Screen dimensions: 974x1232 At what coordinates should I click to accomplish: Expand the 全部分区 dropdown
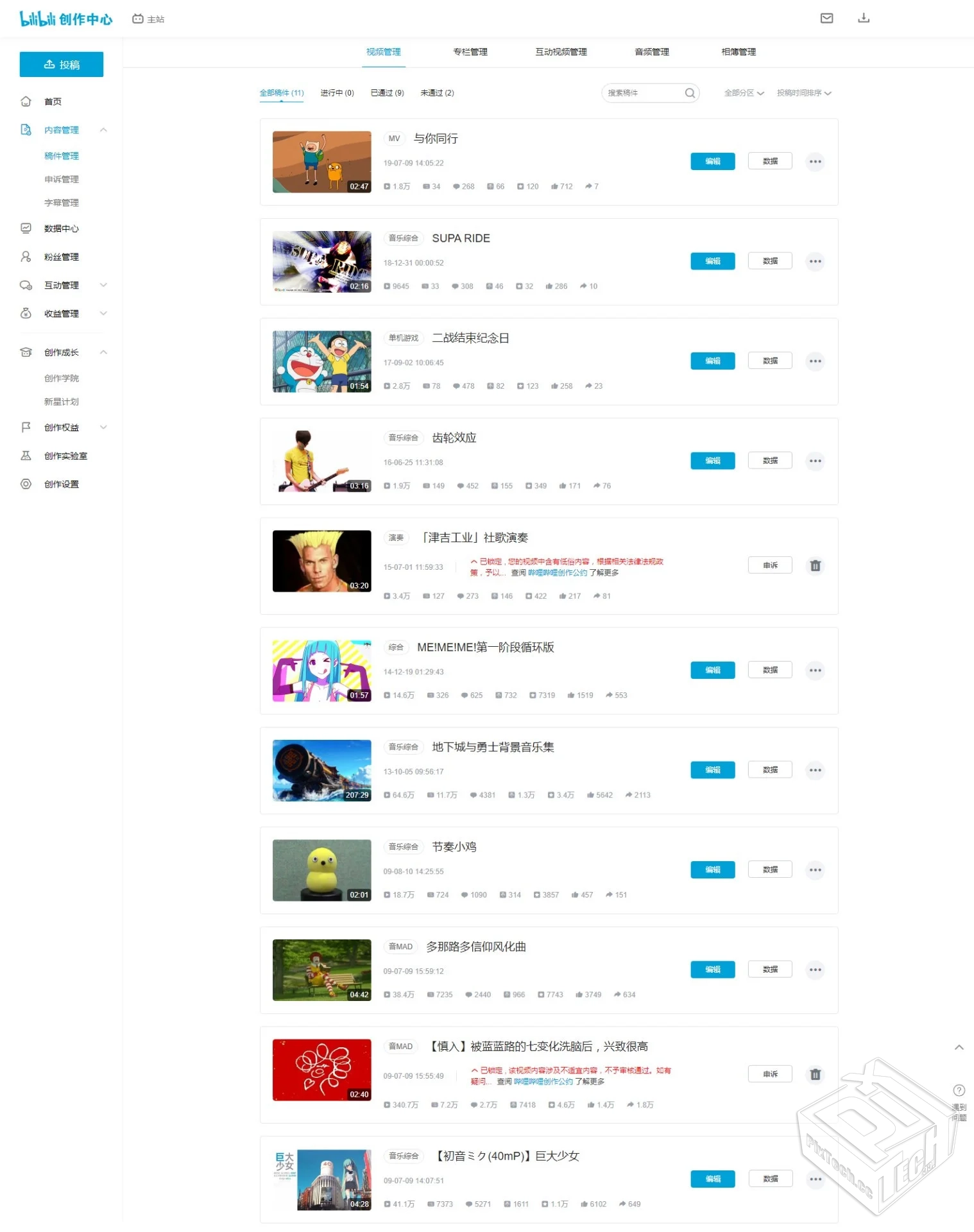click(x=744, y=93)
